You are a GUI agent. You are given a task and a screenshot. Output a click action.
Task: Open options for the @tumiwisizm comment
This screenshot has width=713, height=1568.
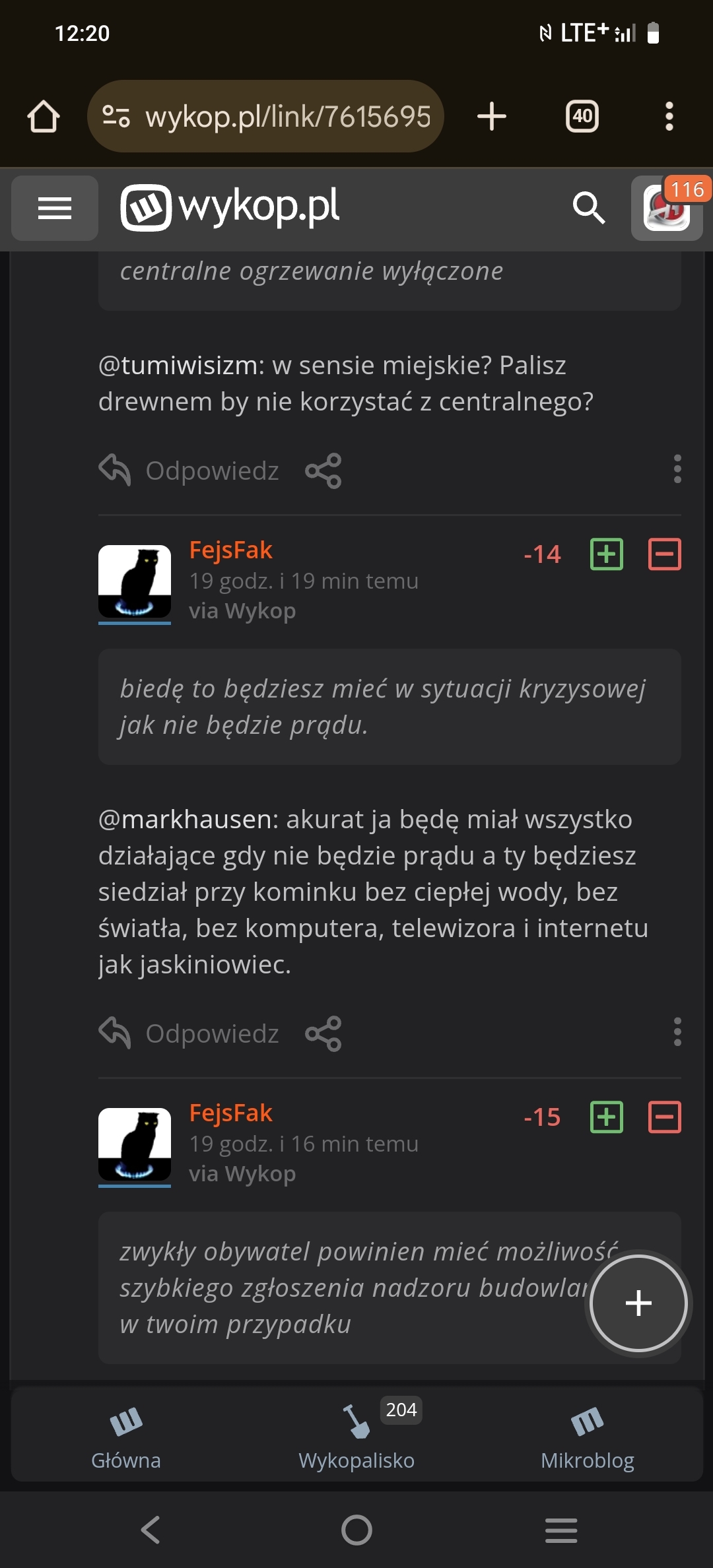pos(677,469)
